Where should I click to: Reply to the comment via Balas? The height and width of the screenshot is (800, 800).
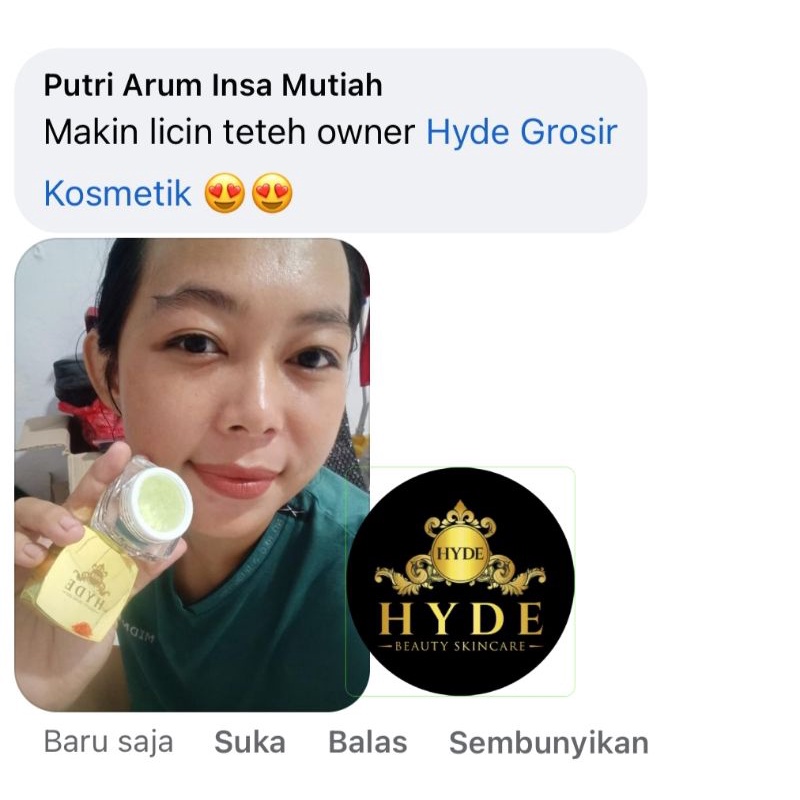coord(367,743)
